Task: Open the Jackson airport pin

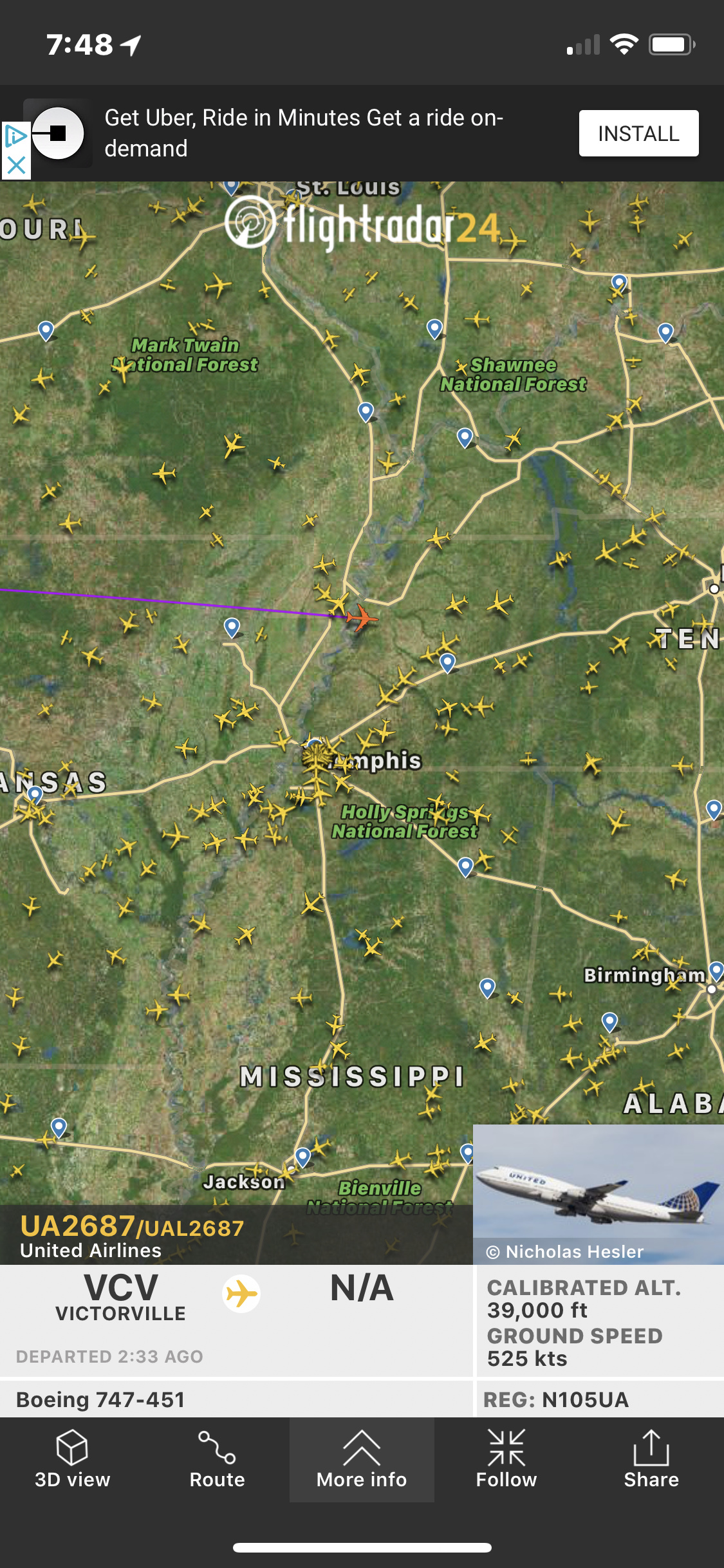Action: (302, 1157)
